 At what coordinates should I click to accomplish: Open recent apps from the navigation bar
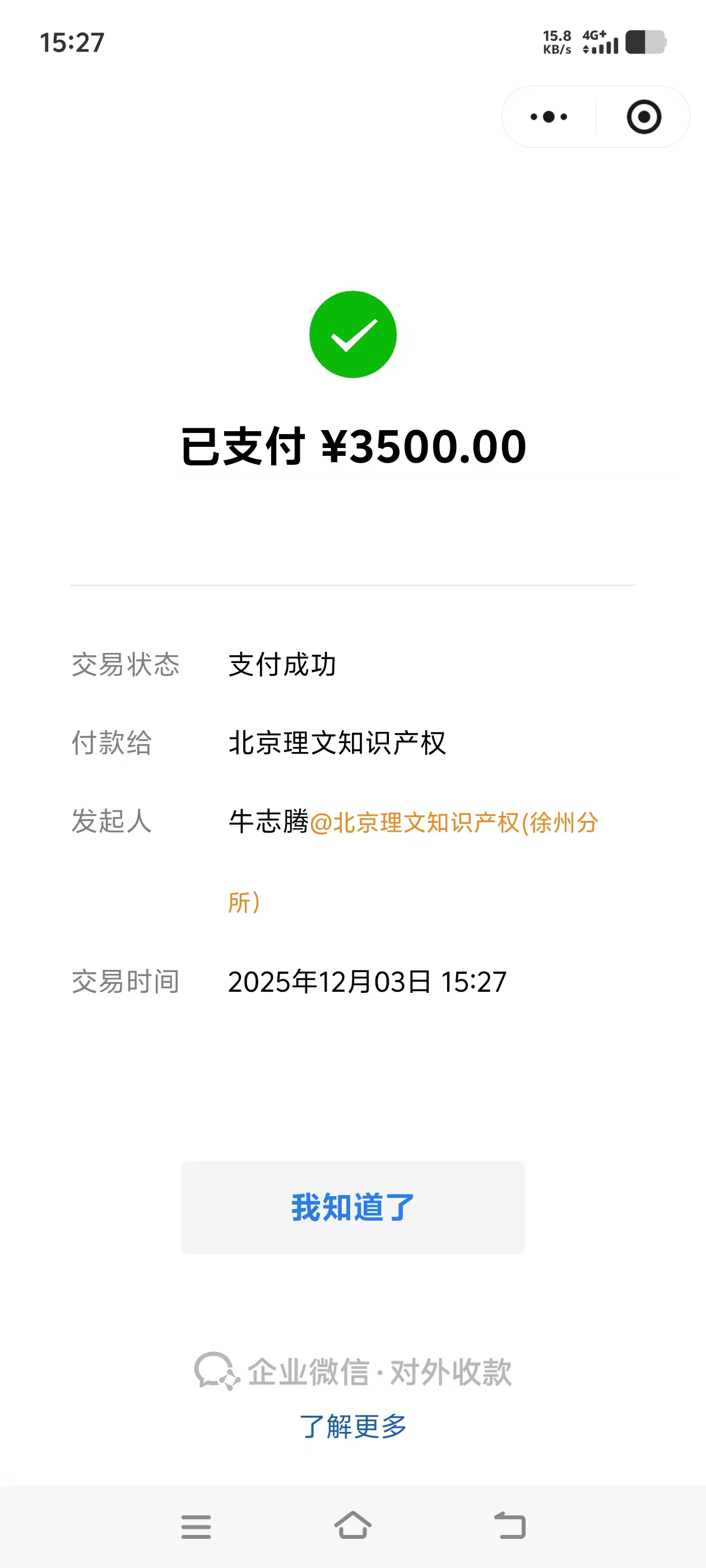196,1527
